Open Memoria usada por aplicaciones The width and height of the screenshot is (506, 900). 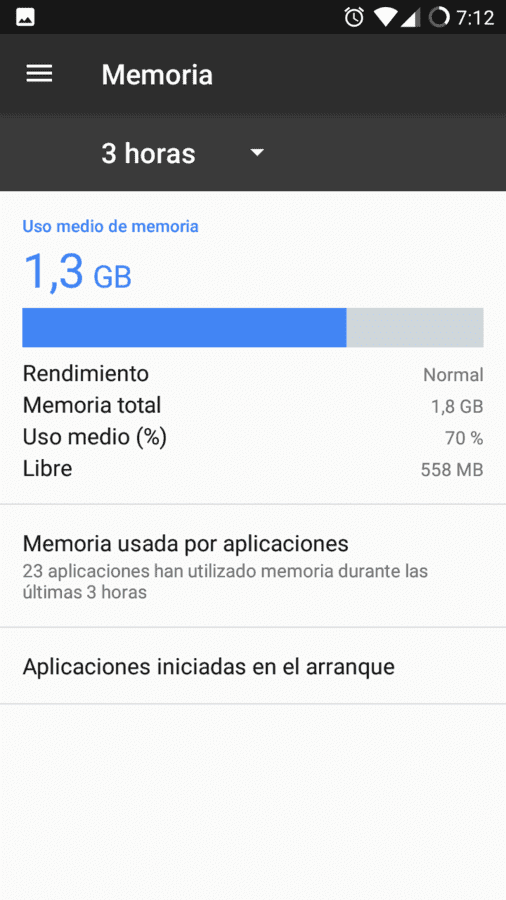[253, 566]
